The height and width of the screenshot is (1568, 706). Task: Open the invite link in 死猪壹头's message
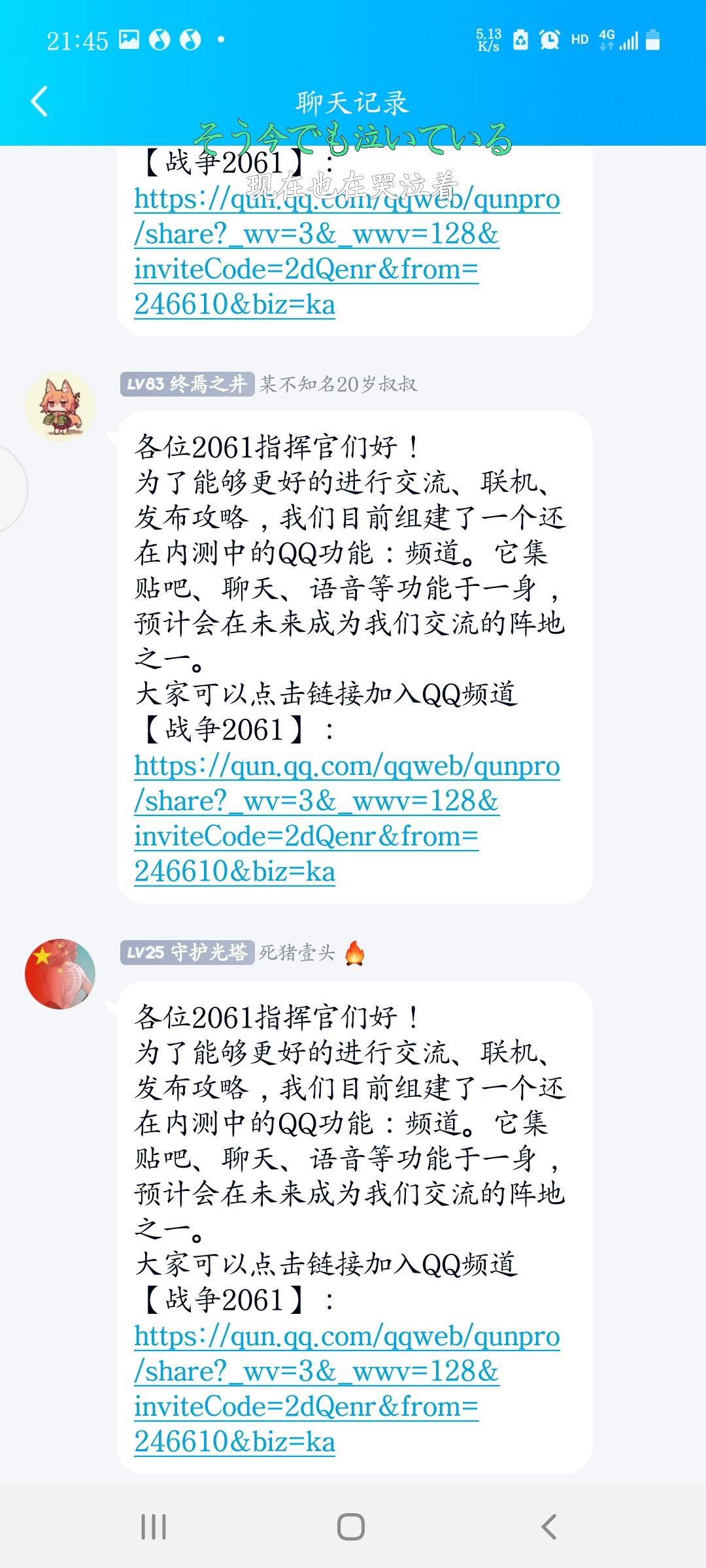coord(347,1389)
